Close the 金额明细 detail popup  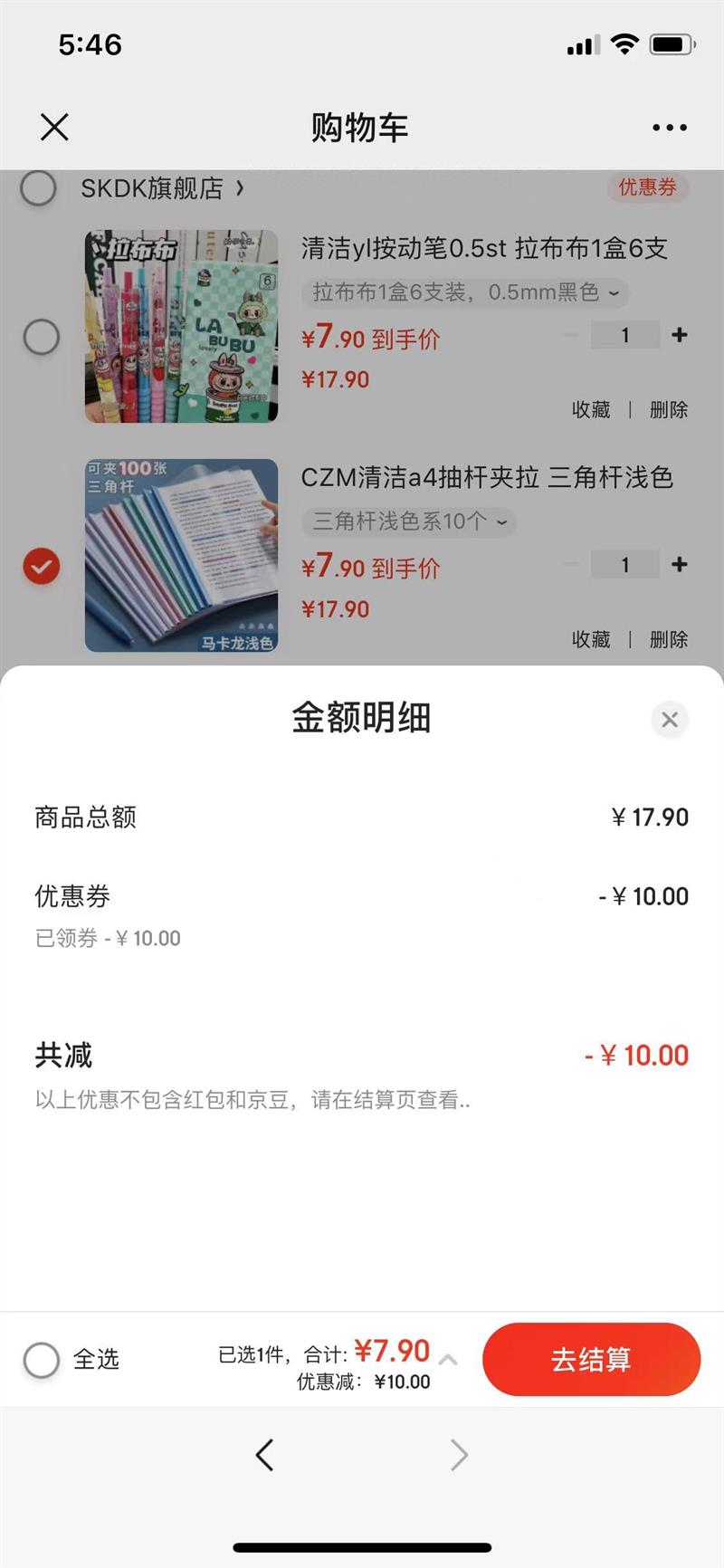[x=670, y=720]
